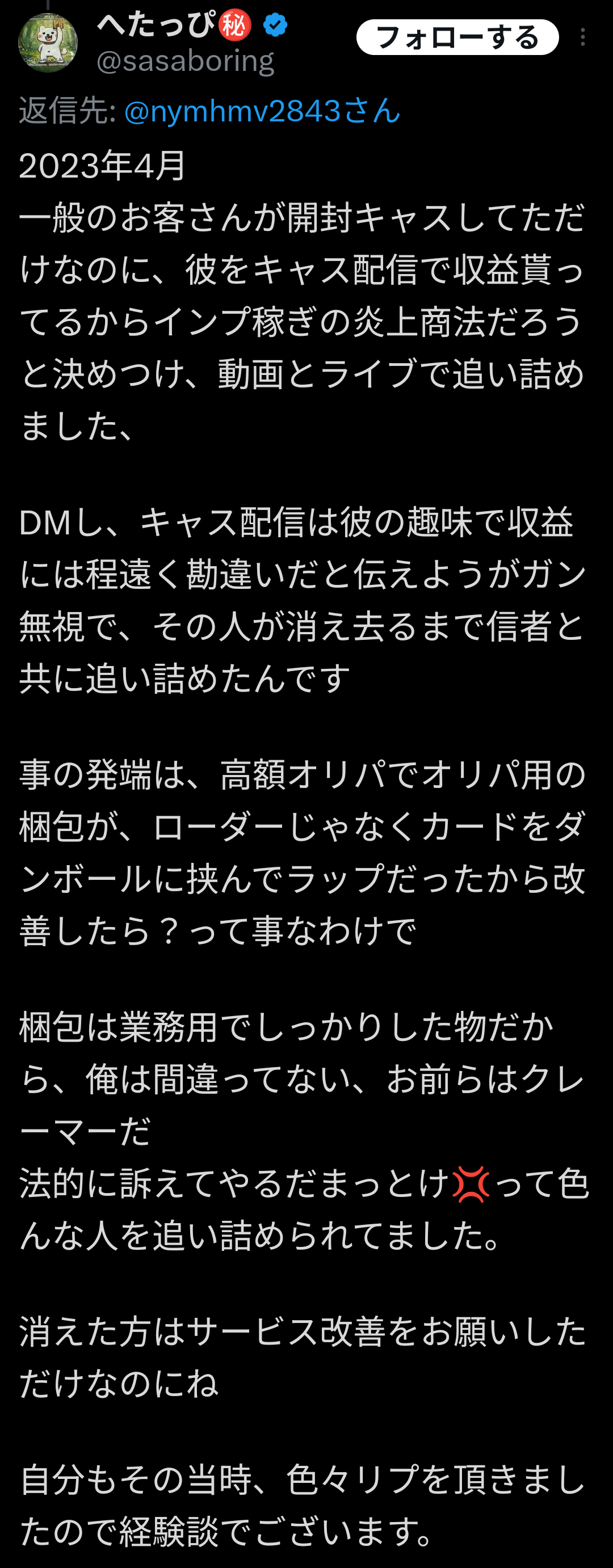This screenshot has width=613, height=1568.
Task: Open へたっぴ's profile avatar
Action: 48,43
